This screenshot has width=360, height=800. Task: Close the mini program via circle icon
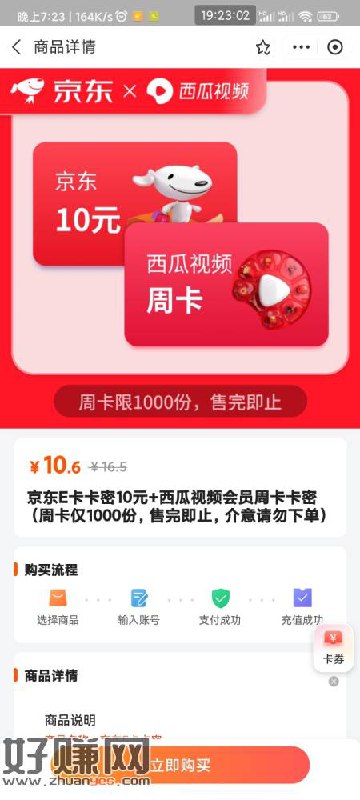pyautogui.click(x=335, y=47)
